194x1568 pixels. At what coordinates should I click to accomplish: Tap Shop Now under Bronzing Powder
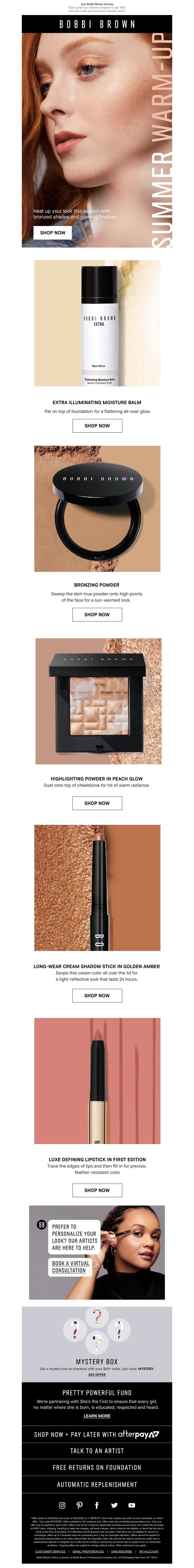click(x=97, y=614)
